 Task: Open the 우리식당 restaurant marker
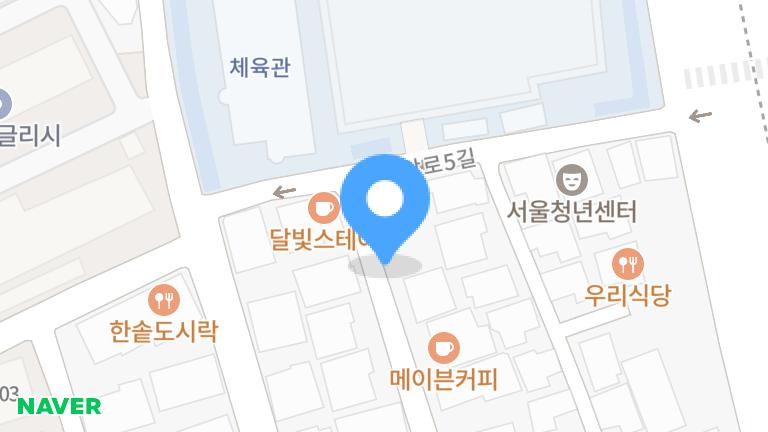point(628,264)
